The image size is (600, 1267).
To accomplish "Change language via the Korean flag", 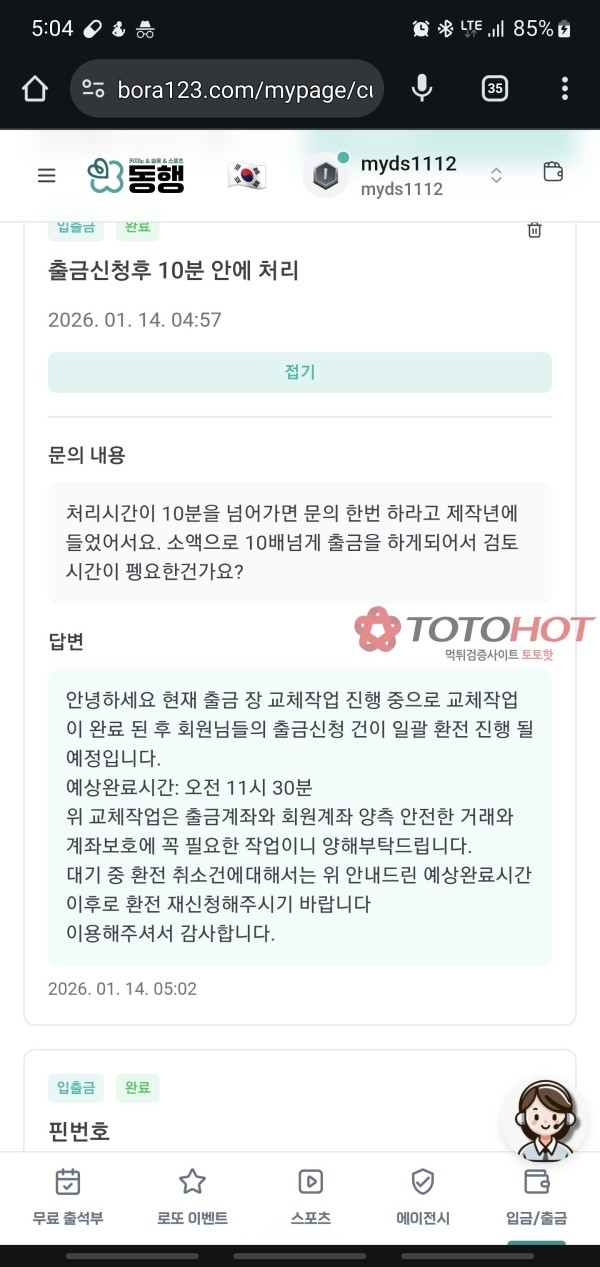I will (246, 175).
